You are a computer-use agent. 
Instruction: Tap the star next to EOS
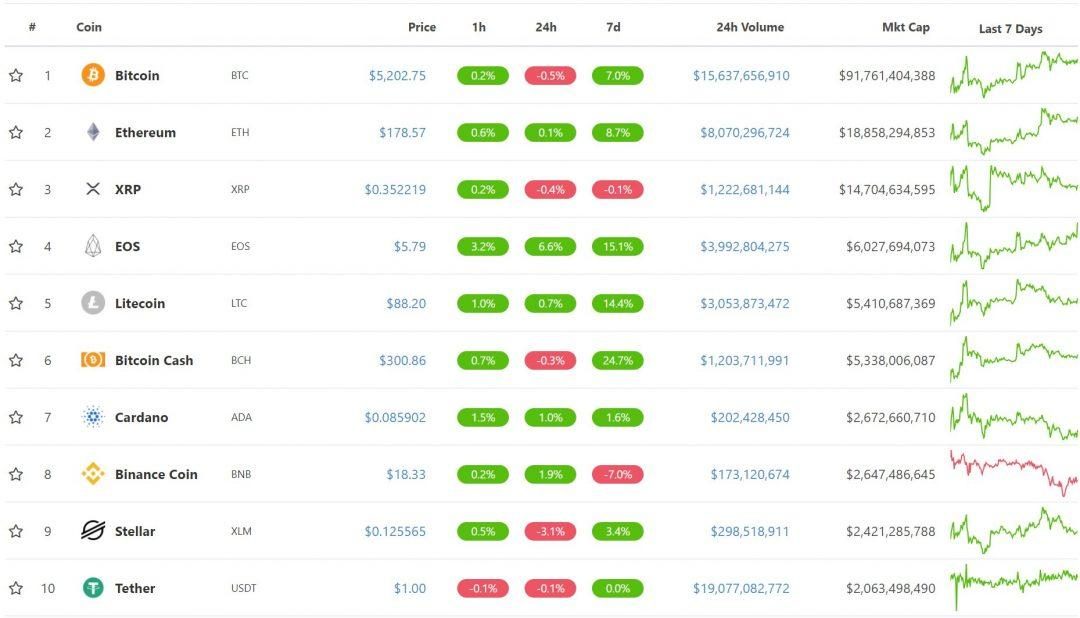(16, 246)
